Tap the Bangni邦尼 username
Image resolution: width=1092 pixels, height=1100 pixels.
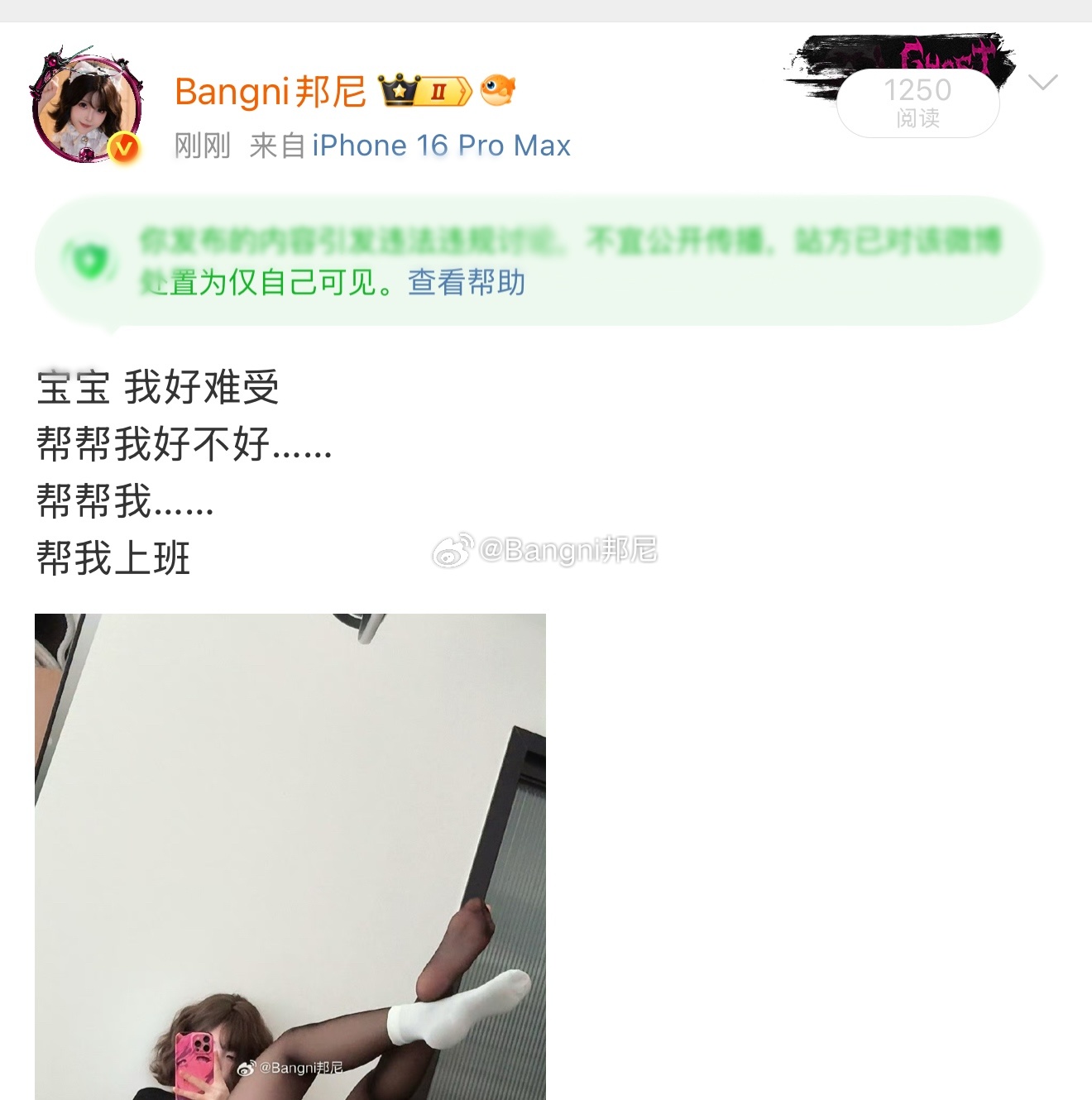(271, 91)
